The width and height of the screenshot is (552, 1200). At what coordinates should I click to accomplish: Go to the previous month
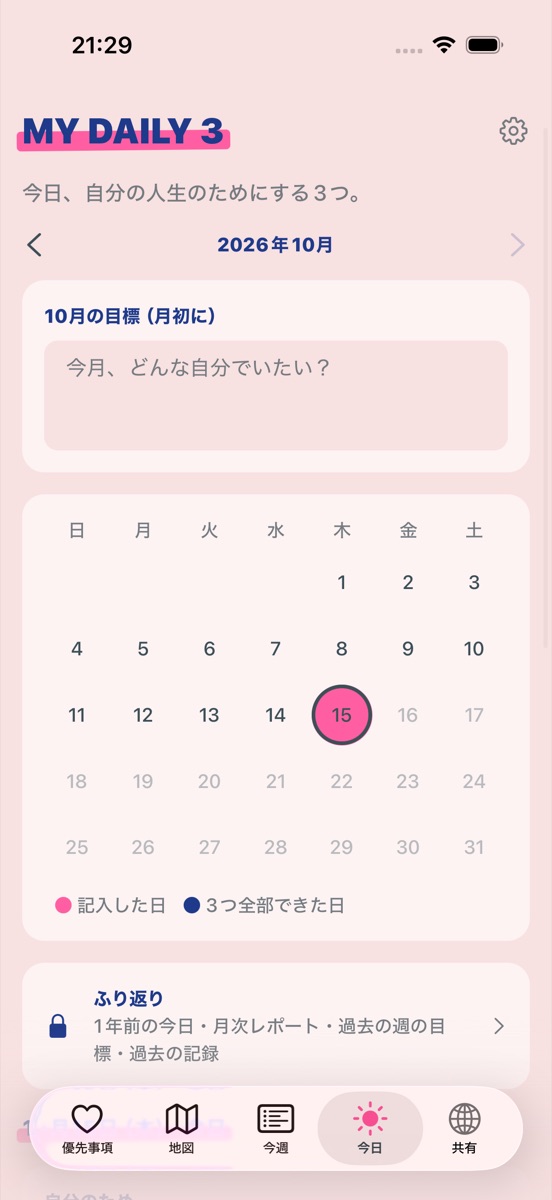pos(35,245)
